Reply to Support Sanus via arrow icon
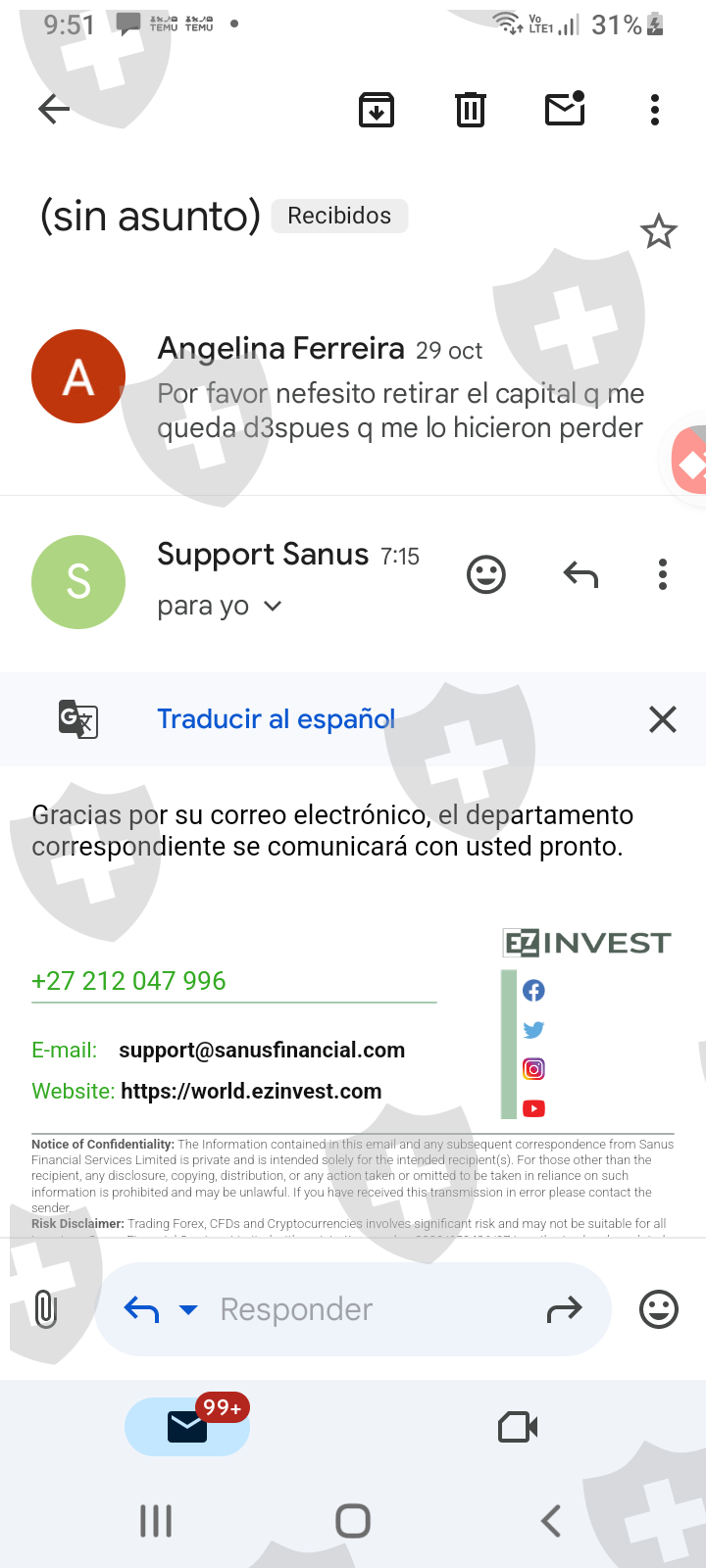The width and height of the screenshot is (706, 1568). tap(580, 574)
